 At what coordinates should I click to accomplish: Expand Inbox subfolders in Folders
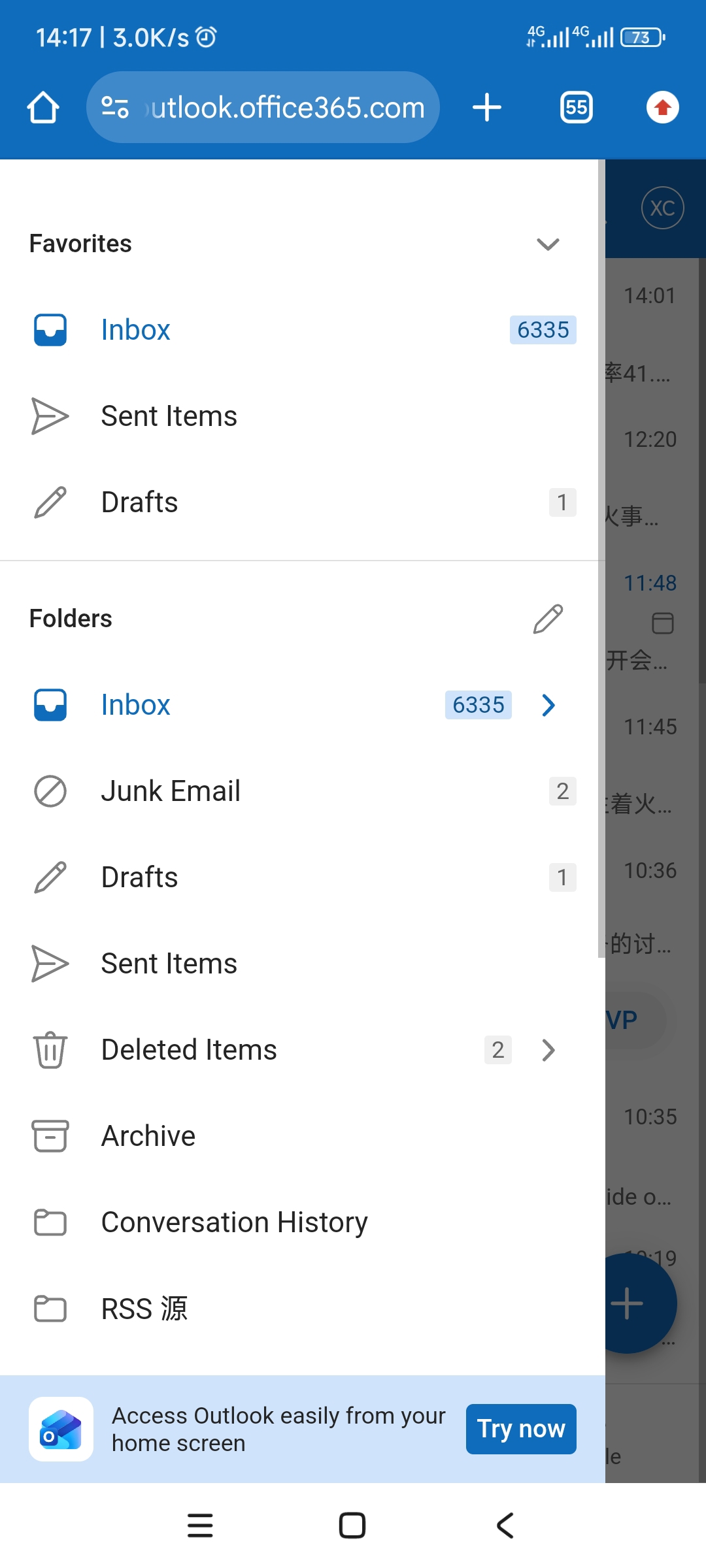pyautogui.click(x=548, y=705)
